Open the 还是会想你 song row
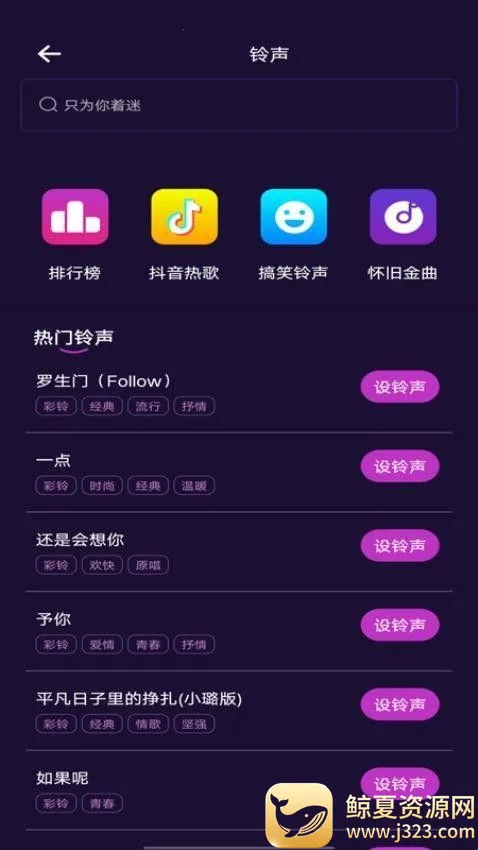Viewport: 478px width, 850px height. coord(239,551)
